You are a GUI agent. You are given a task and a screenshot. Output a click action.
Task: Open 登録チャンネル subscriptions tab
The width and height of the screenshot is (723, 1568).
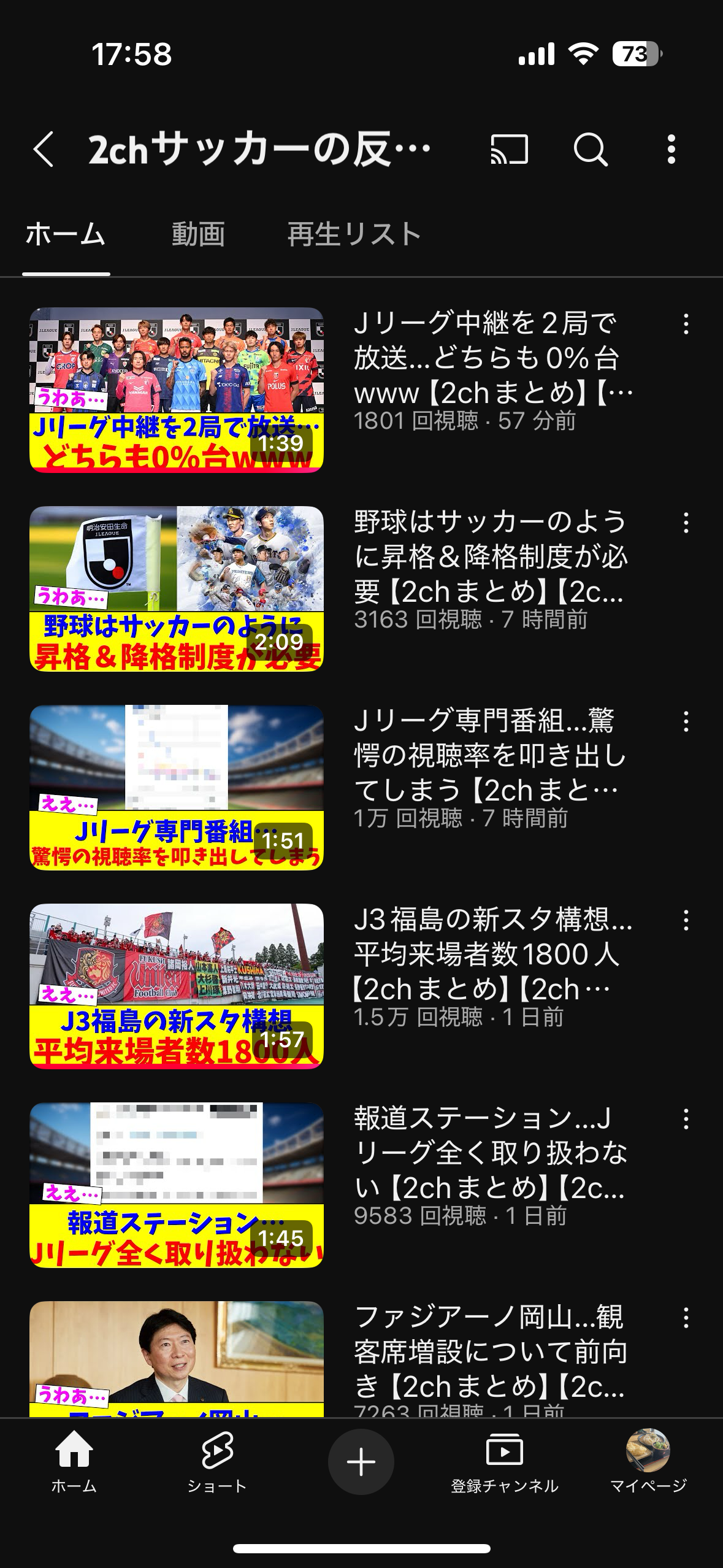(504, 1462)
